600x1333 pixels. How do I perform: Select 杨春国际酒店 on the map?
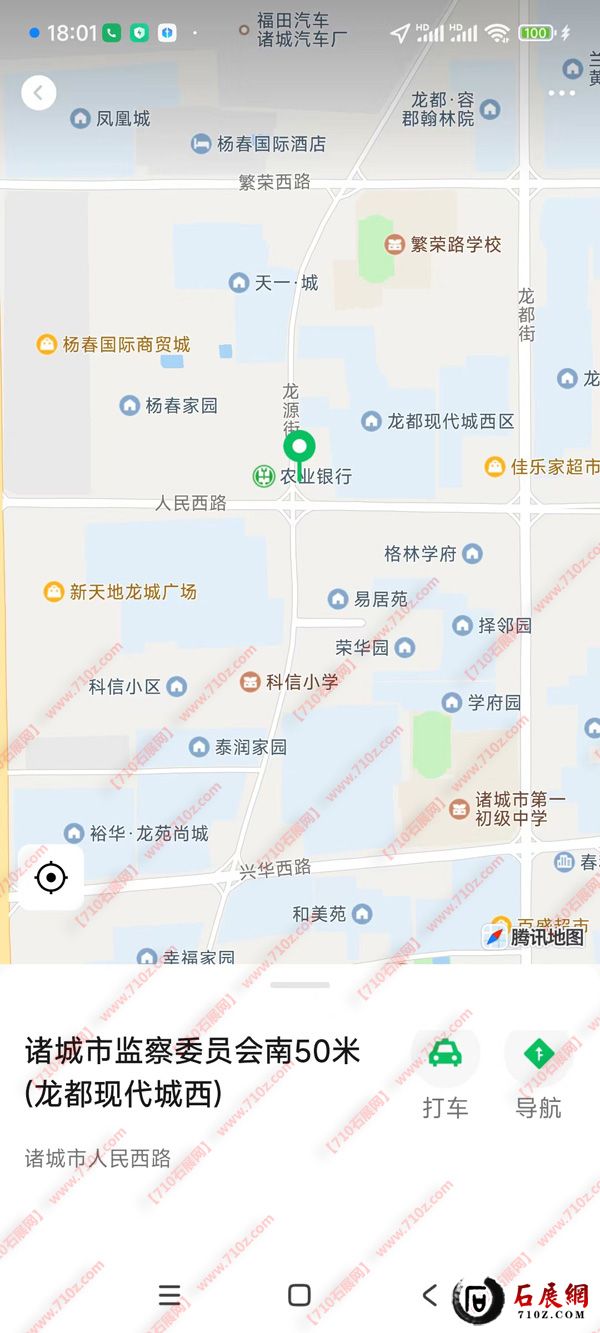coord(201,144)
